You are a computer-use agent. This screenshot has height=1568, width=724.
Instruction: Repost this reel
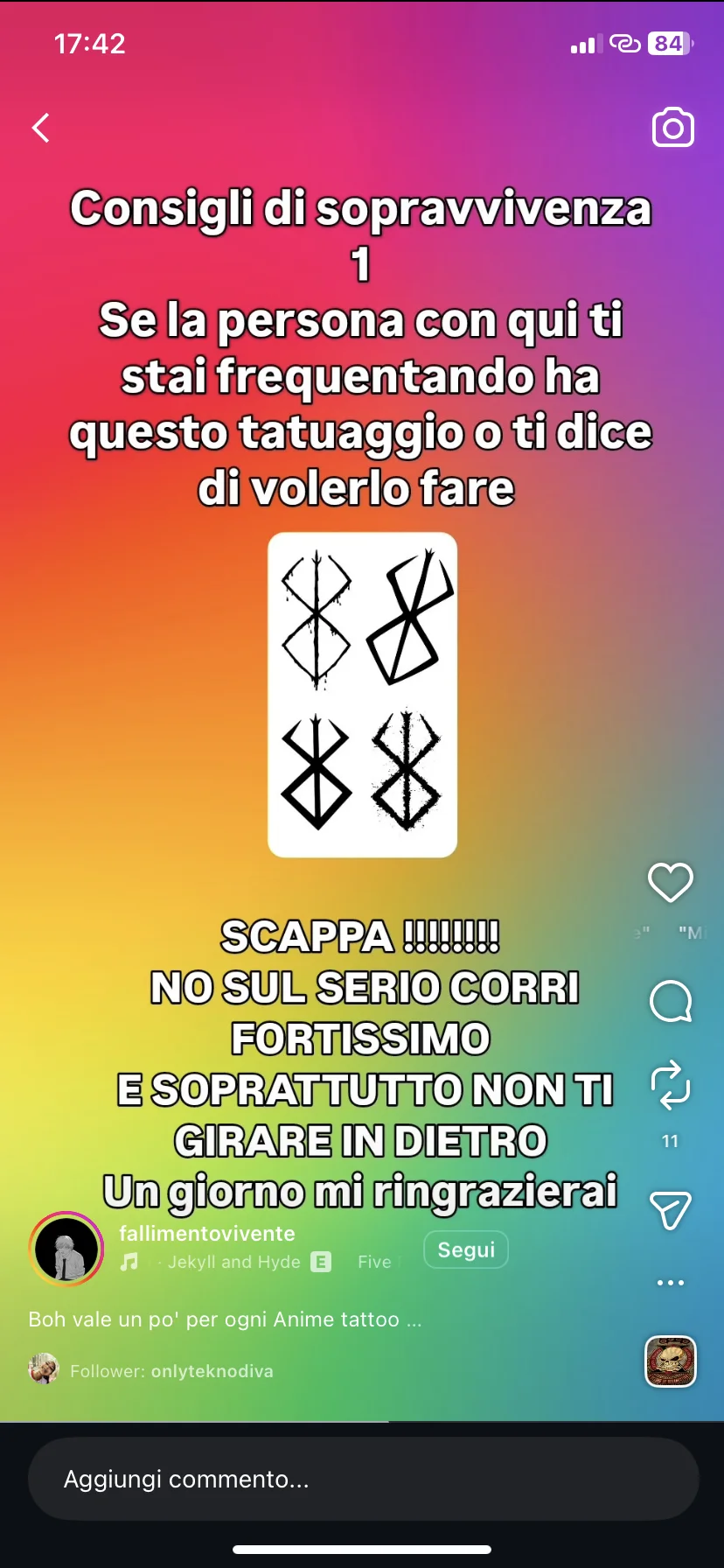(x=671, y=1085)
